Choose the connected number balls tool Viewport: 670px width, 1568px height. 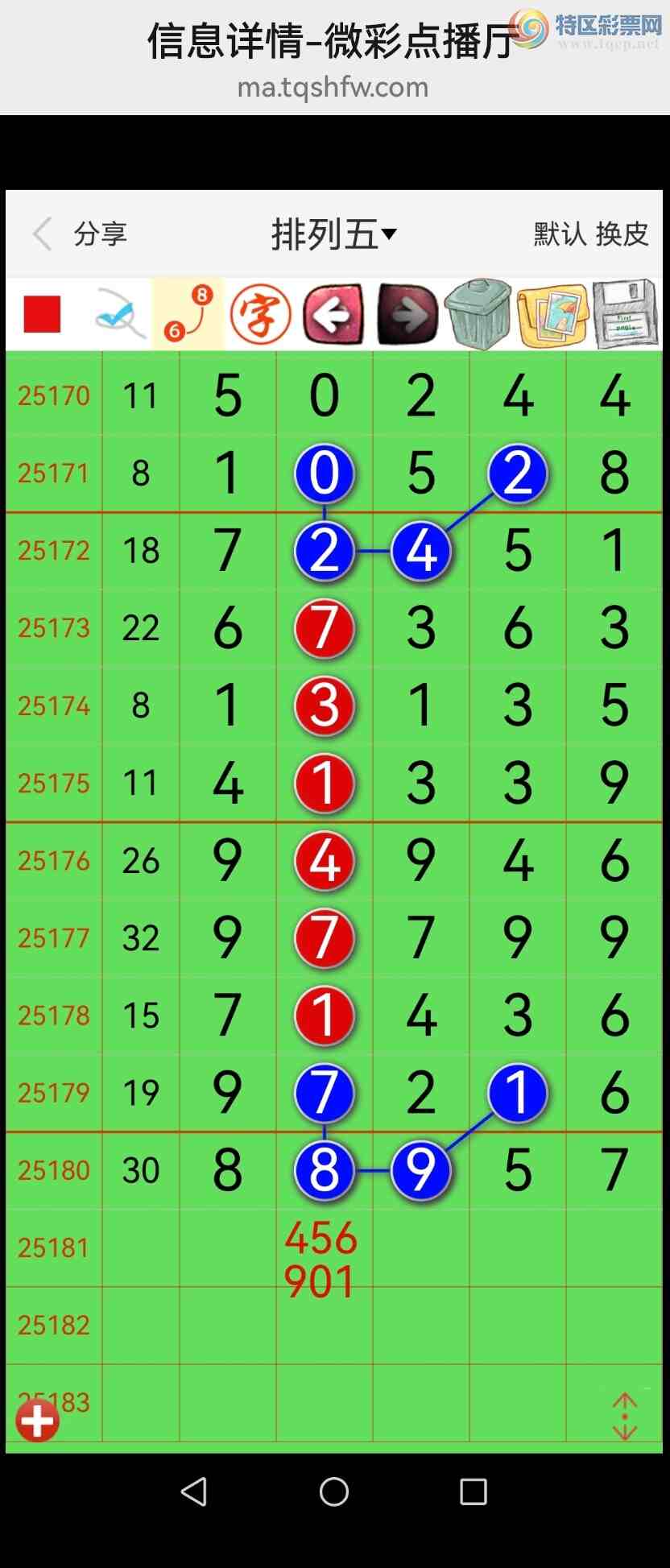(188, 314)
